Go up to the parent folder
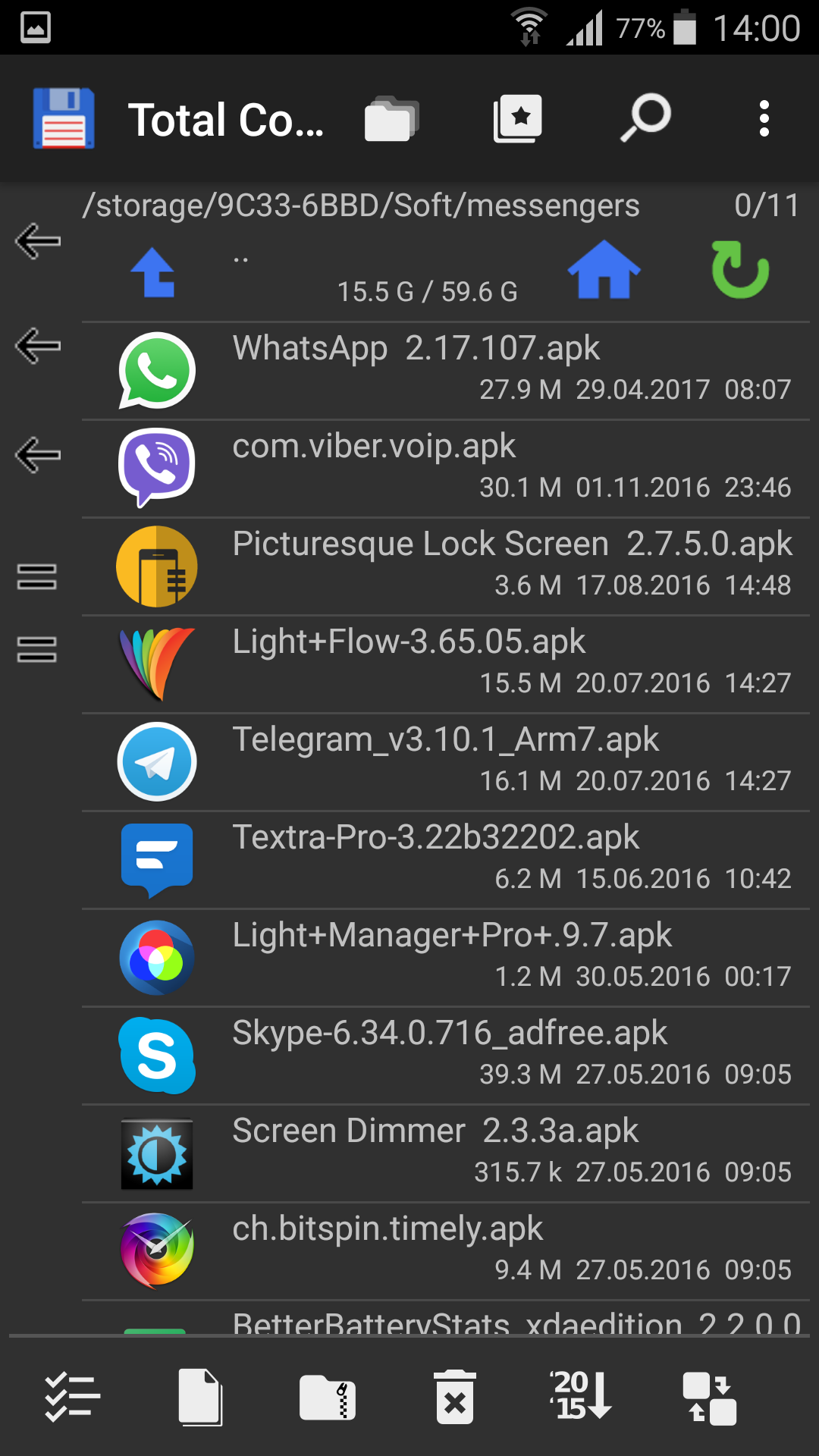The width and height of the screenshot is (819, 1456). (155, 272)
